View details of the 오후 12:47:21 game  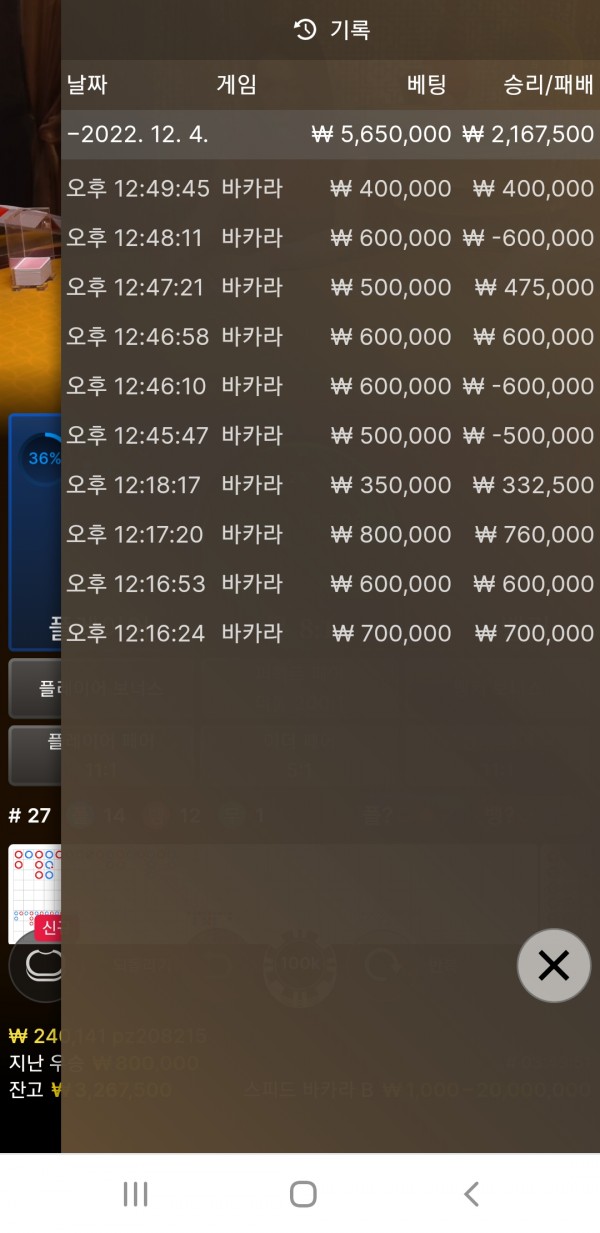tap(330, 287)
